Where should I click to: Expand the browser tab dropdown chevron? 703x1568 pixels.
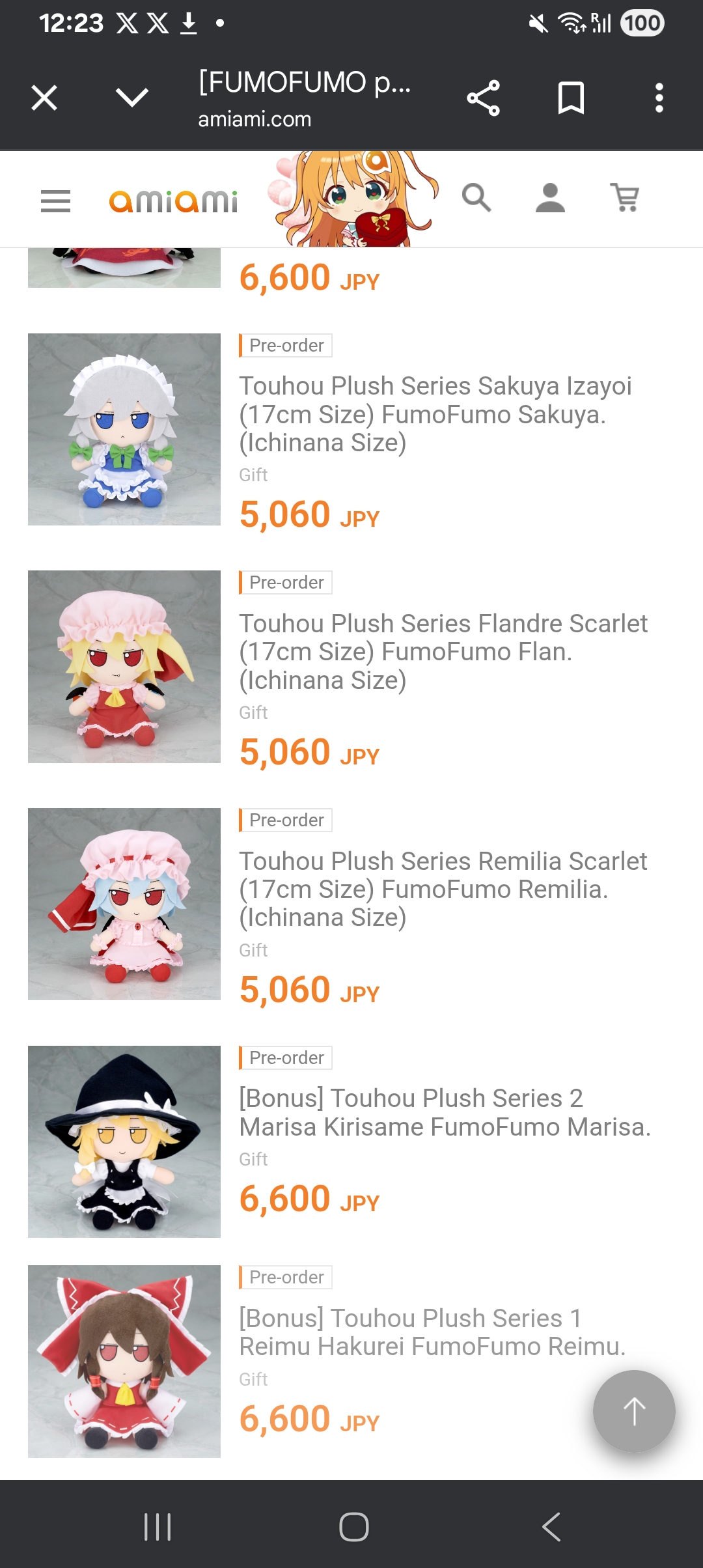tap(132, 98)
